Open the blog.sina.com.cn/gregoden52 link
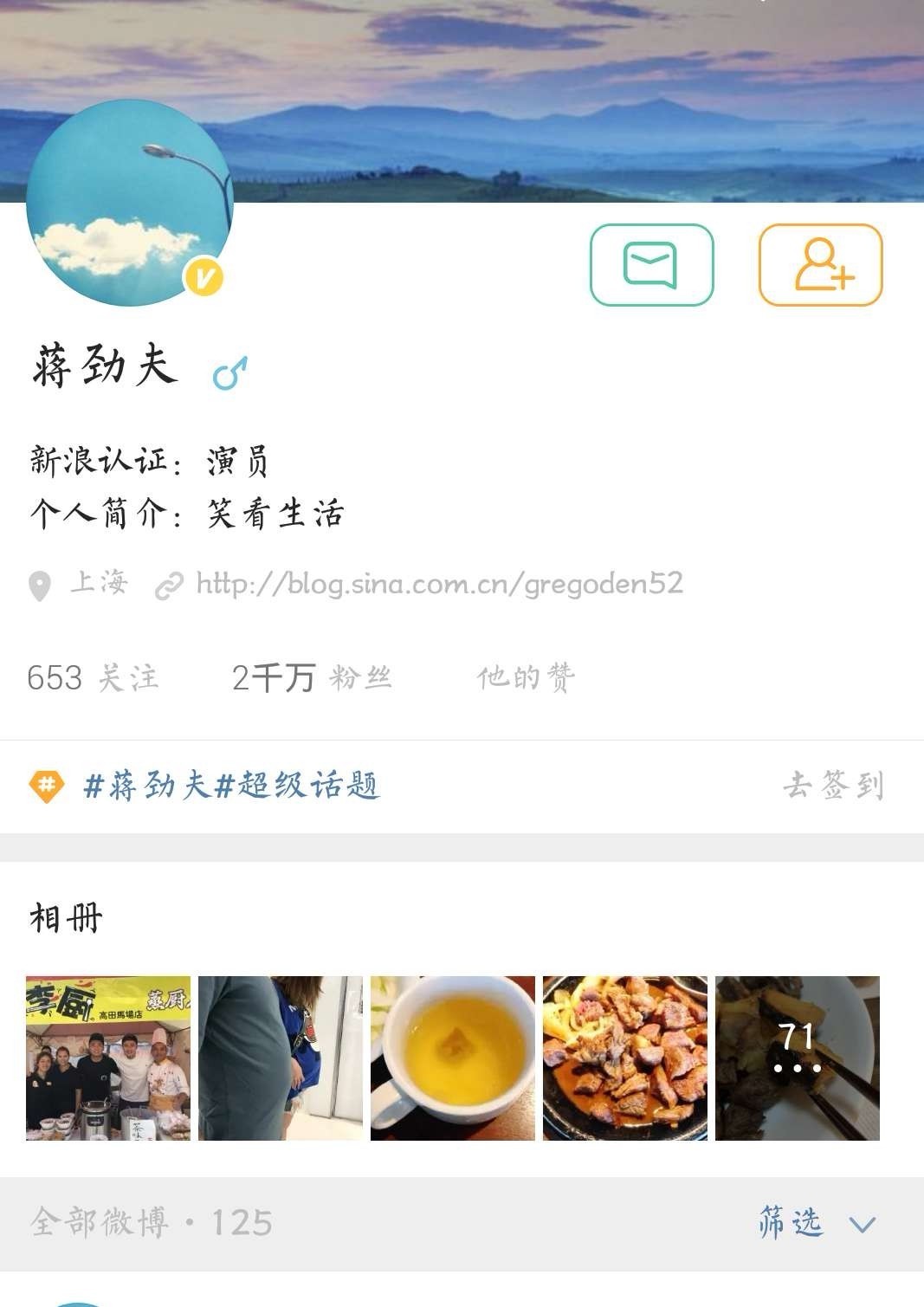This screenshot has width=924, height=1307. (439, 585)
